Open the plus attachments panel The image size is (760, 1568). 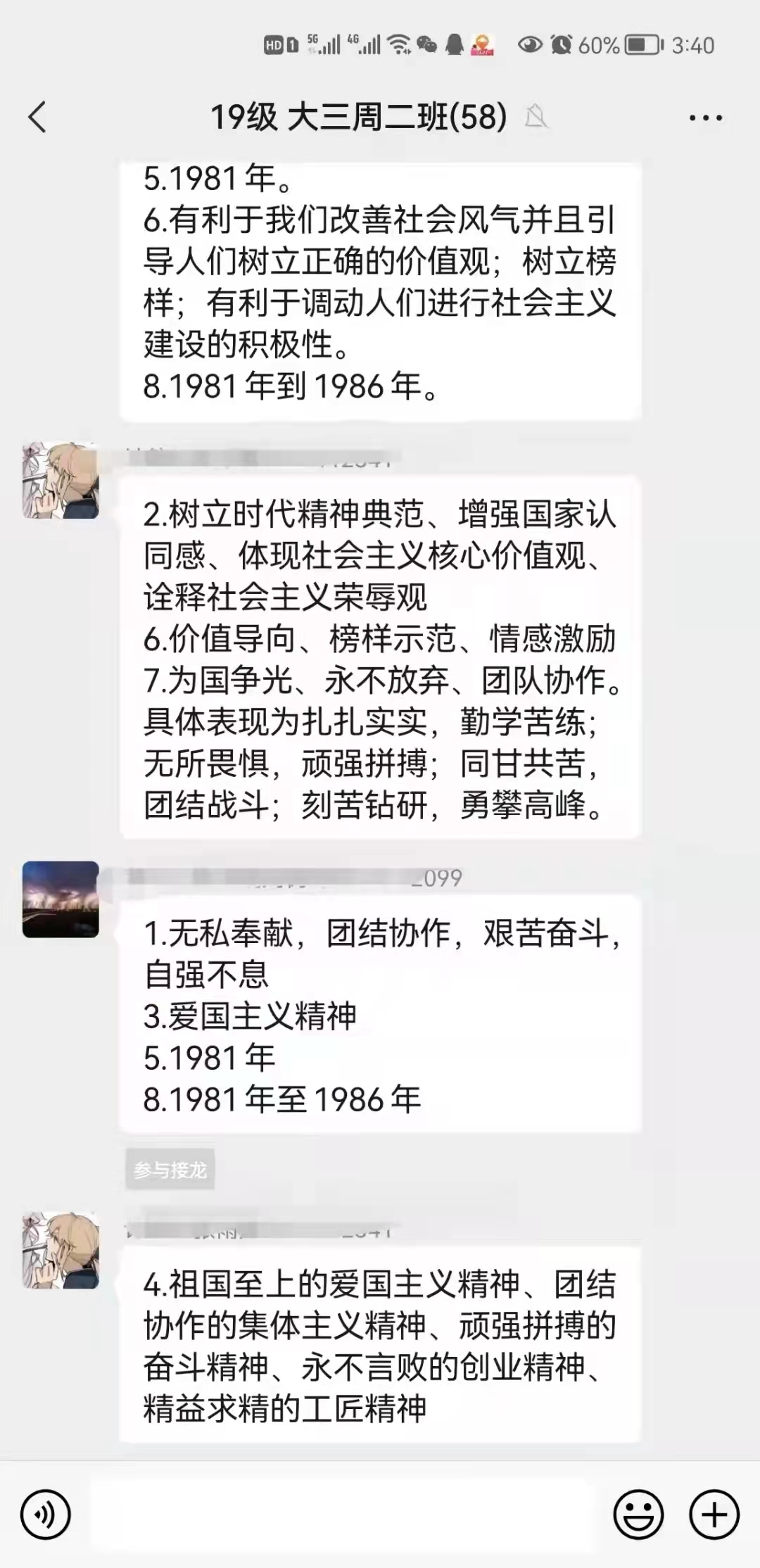[x=714, y=1514]
